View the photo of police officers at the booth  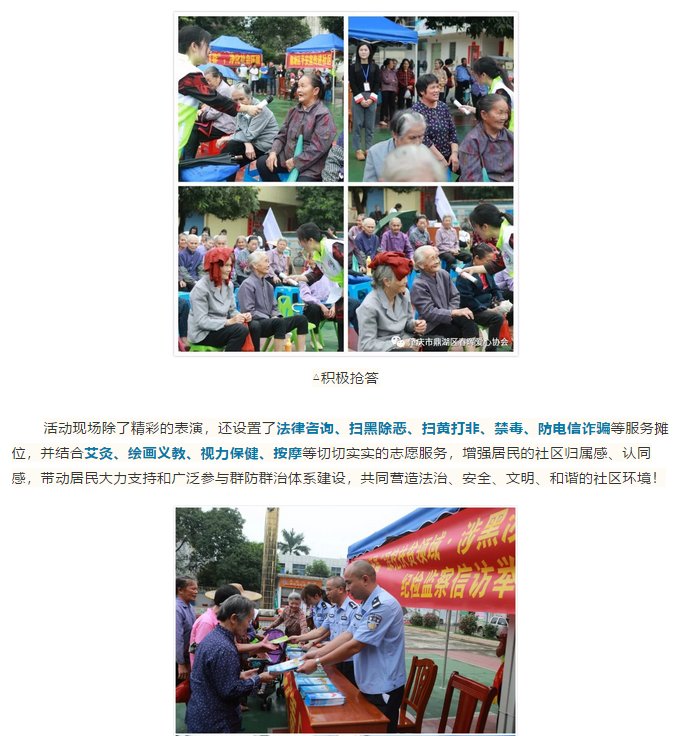point(345,620)
